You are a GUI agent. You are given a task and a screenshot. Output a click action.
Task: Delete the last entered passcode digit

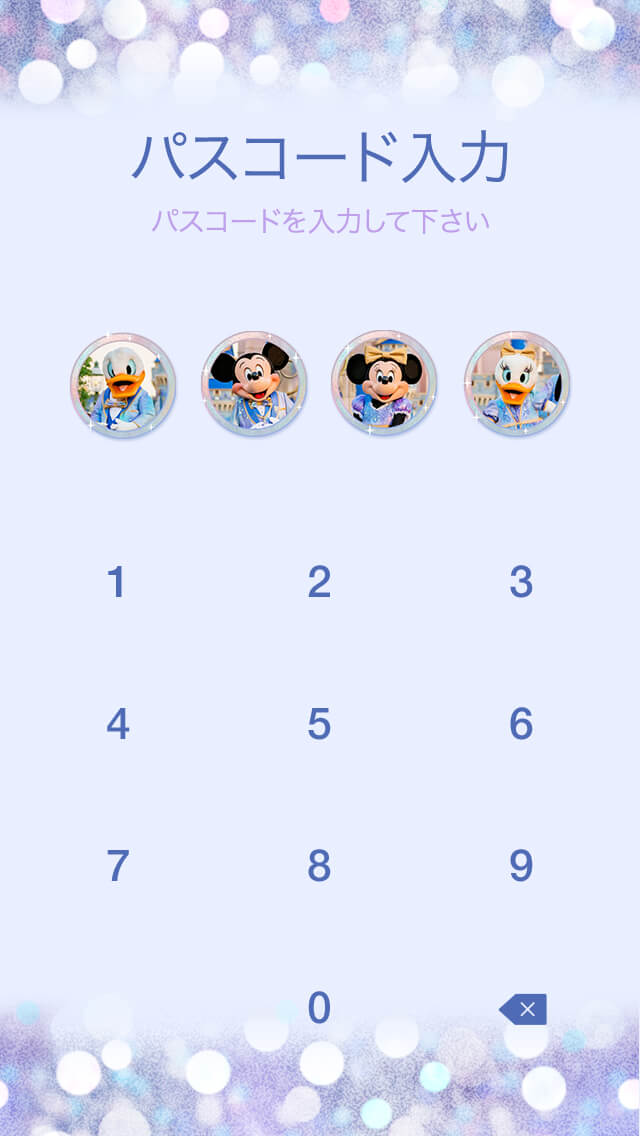[x=523, y=1009]
